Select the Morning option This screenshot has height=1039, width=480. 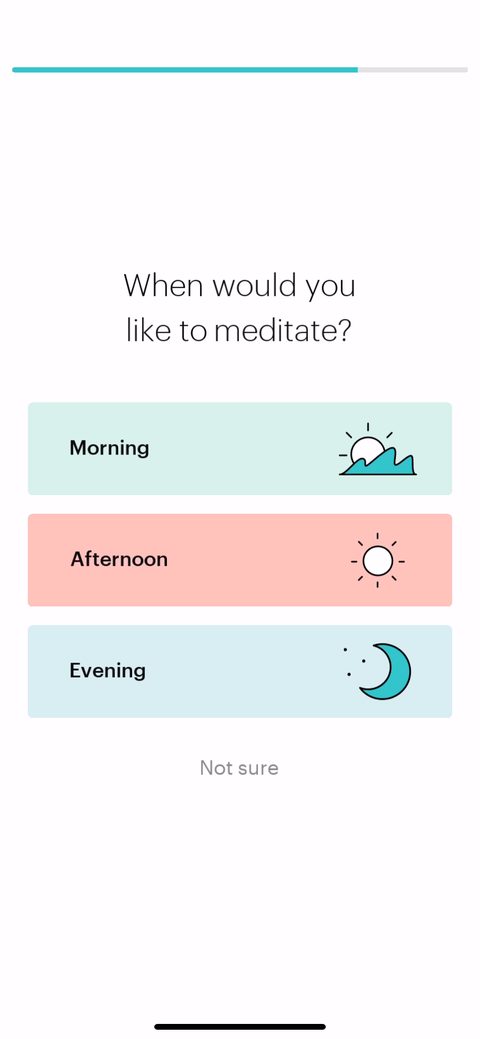click(240, 449)
